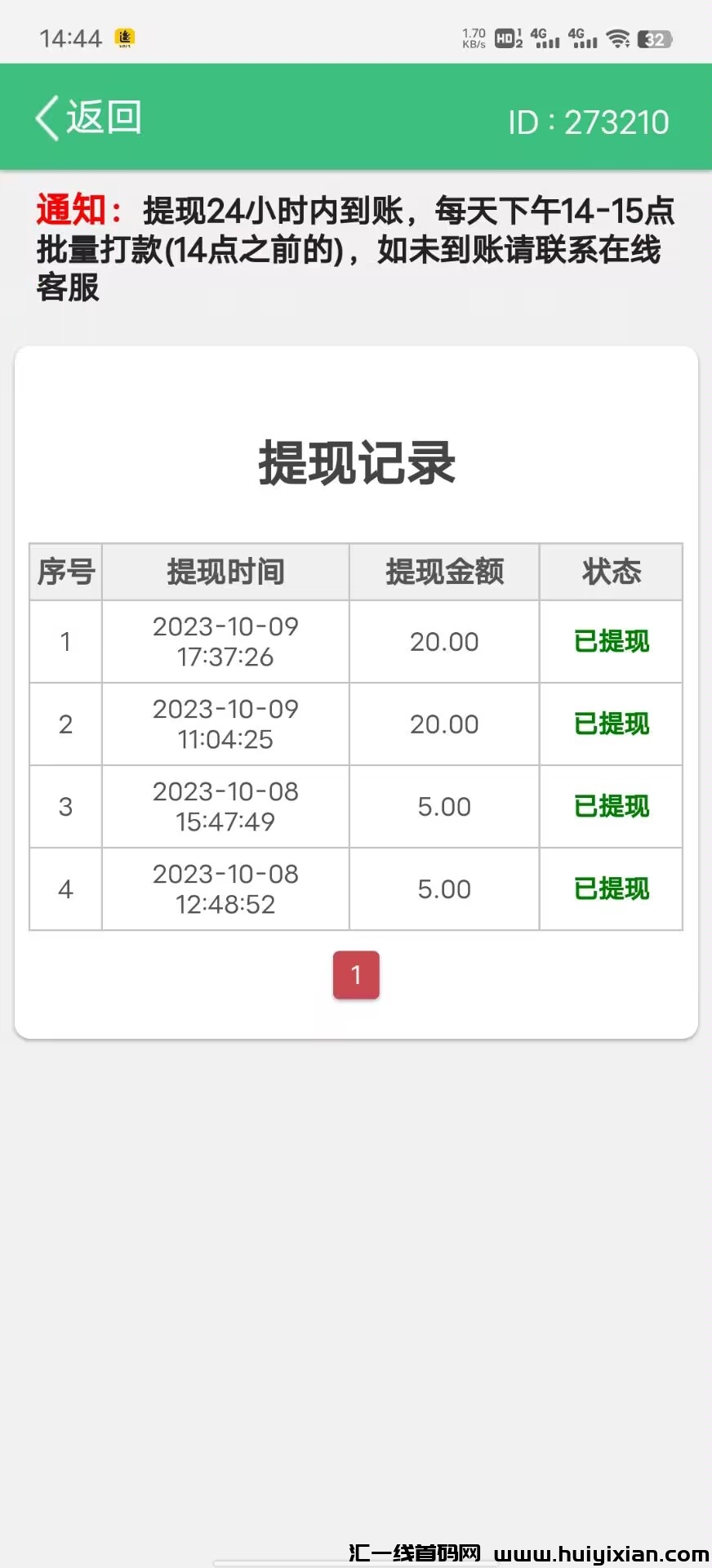Tap the battery indicator showing 32
Screen dimensions: 712x1568
click(x=655, y=37)
